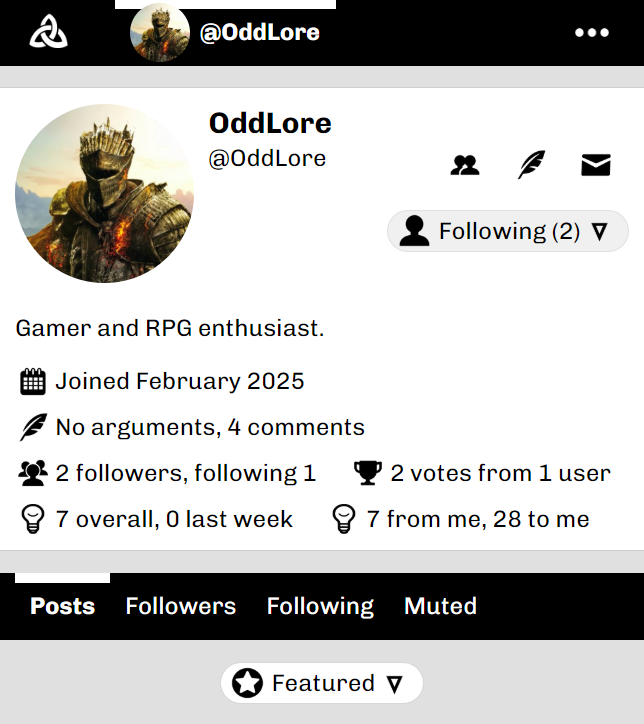This screenshot has height=724, width=644.
Task: Tap the two-people friends icon
Action: tap(465, 166)
